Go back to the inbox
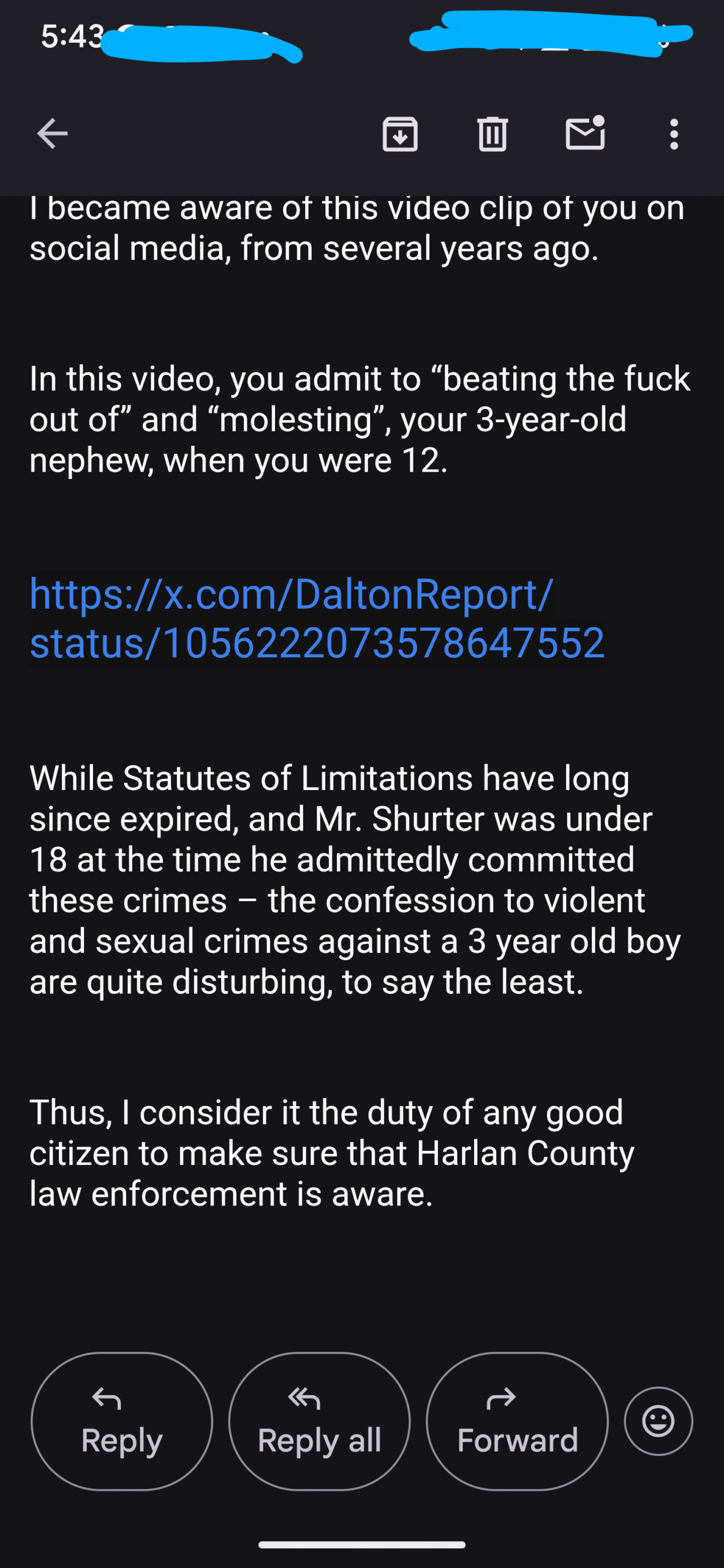724x1568 pixels. point(52,134)
